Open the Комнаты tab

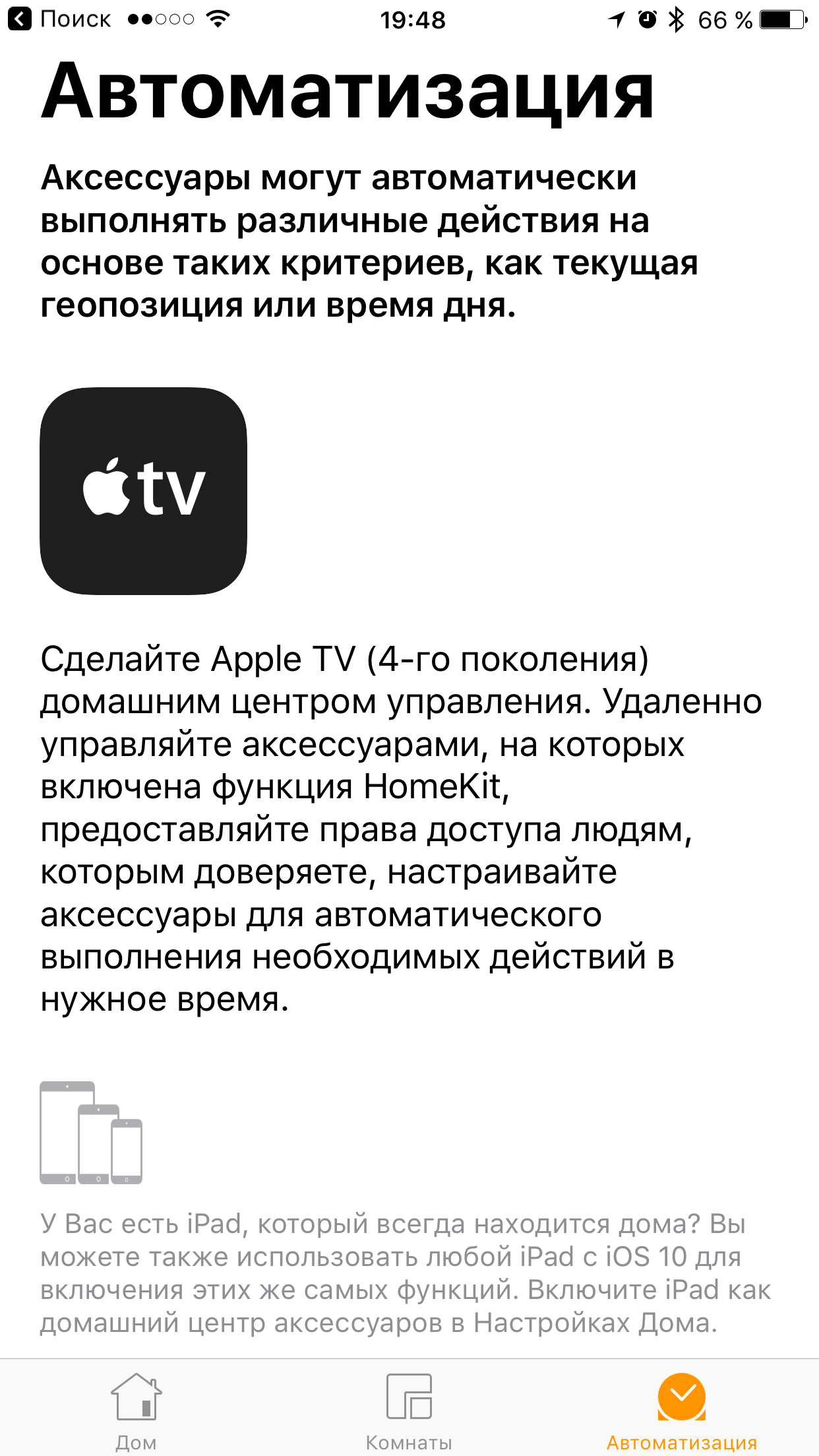pos(409,1409)
